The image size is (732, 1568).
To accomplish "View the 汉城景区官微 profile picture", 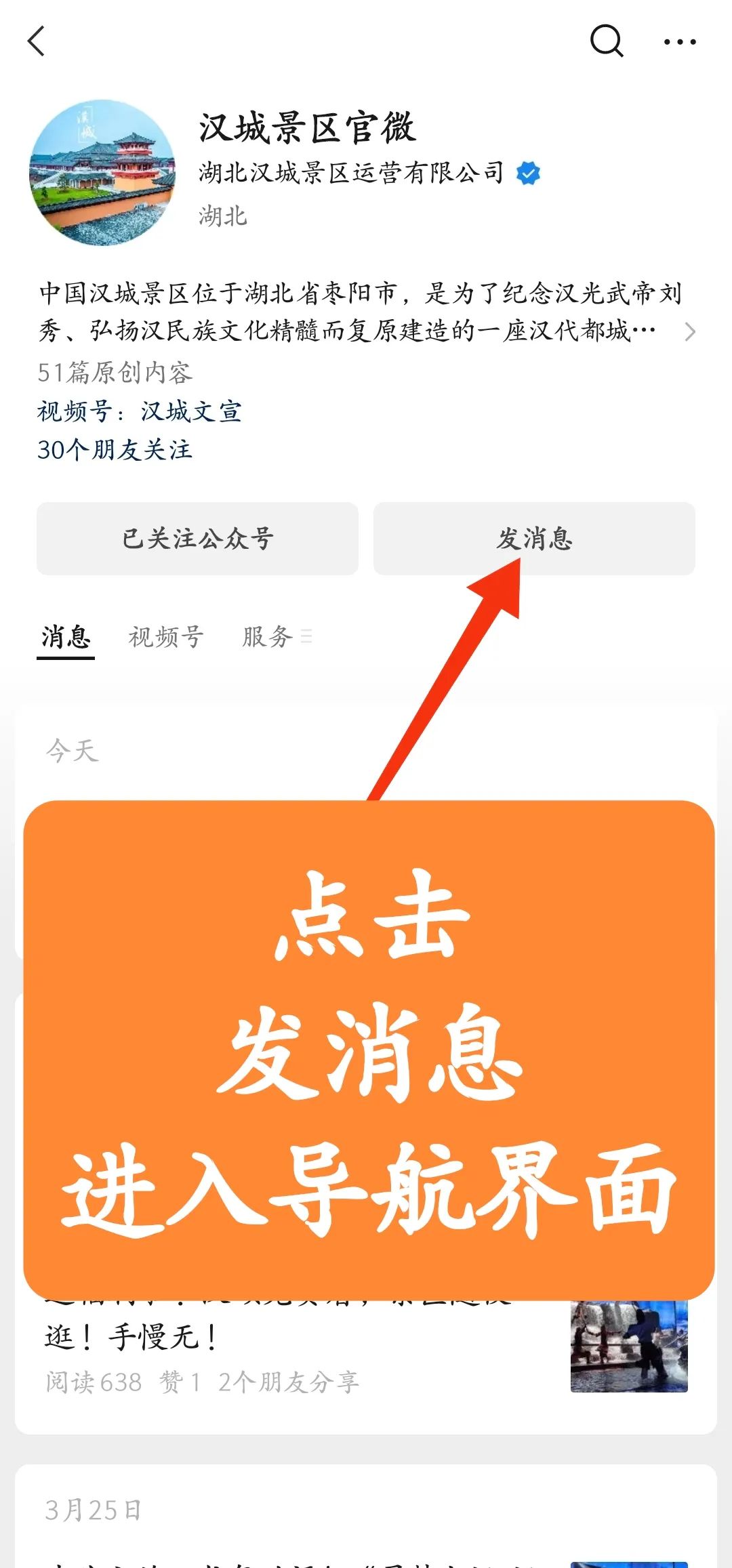I will [x=102, y=173].
